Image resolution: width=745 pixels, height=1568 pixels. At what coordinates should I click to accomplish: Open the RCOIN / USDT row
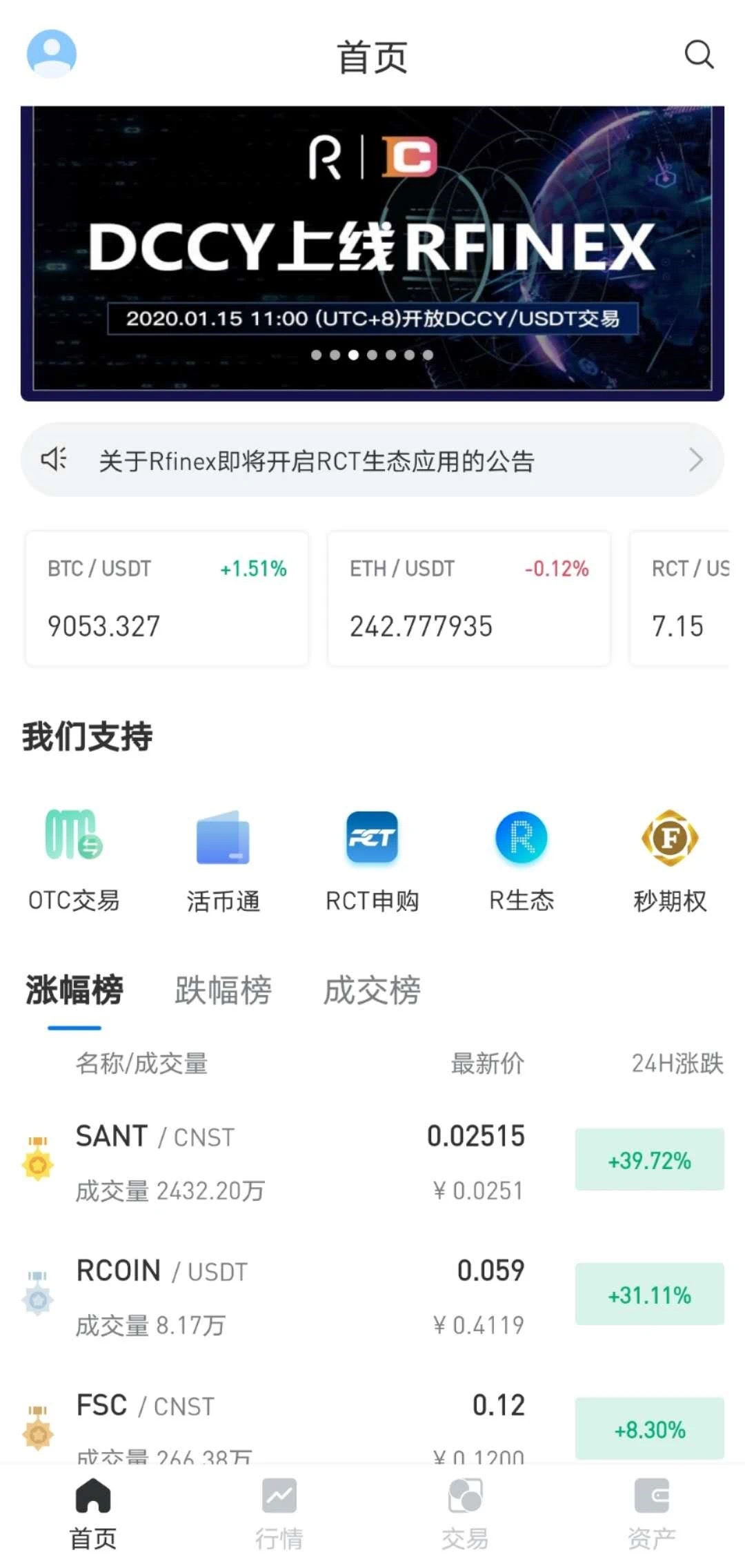tap(372, 1296)
